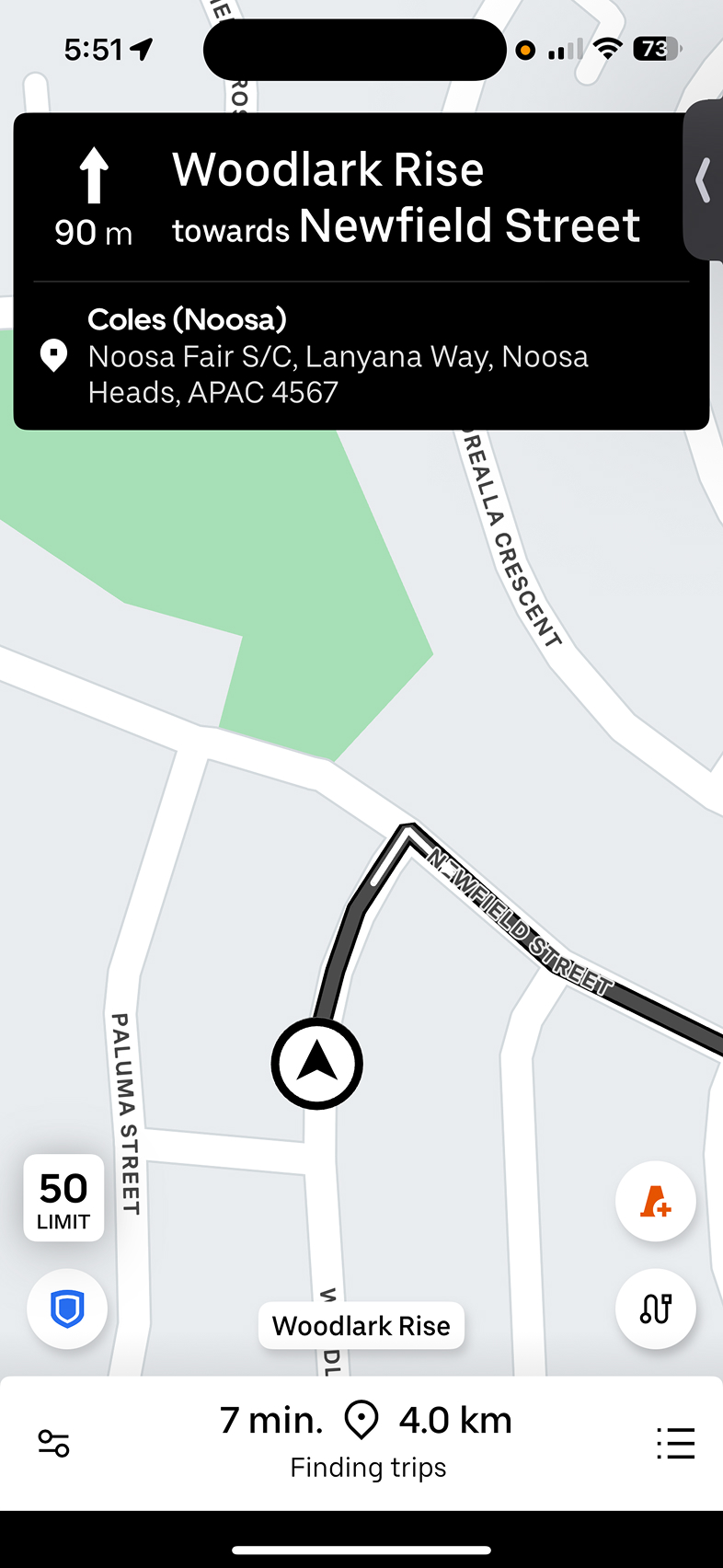
Task: Tap the 50 speed limit badge
Action: (63, 1198)
